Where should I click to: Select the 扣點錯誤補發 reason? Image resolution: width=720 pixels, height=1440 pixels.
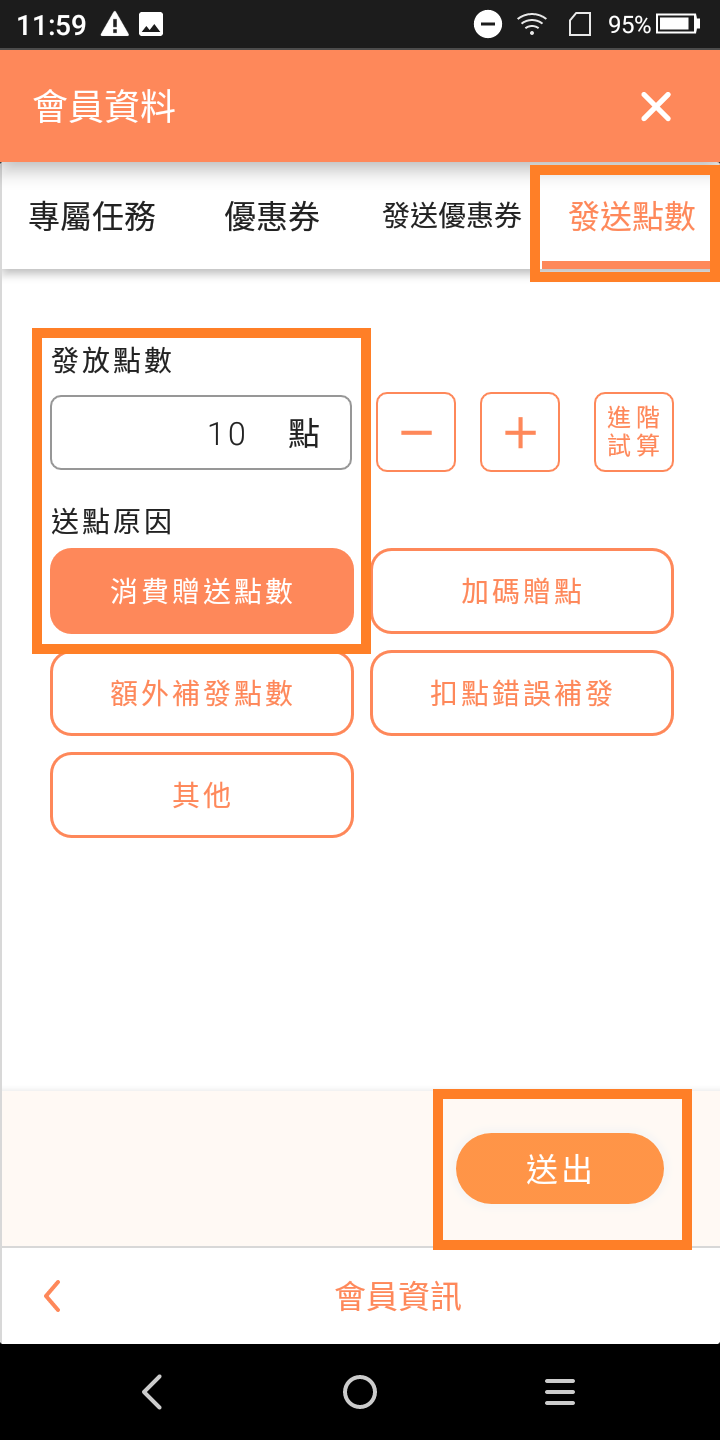(x=521, y=693)
